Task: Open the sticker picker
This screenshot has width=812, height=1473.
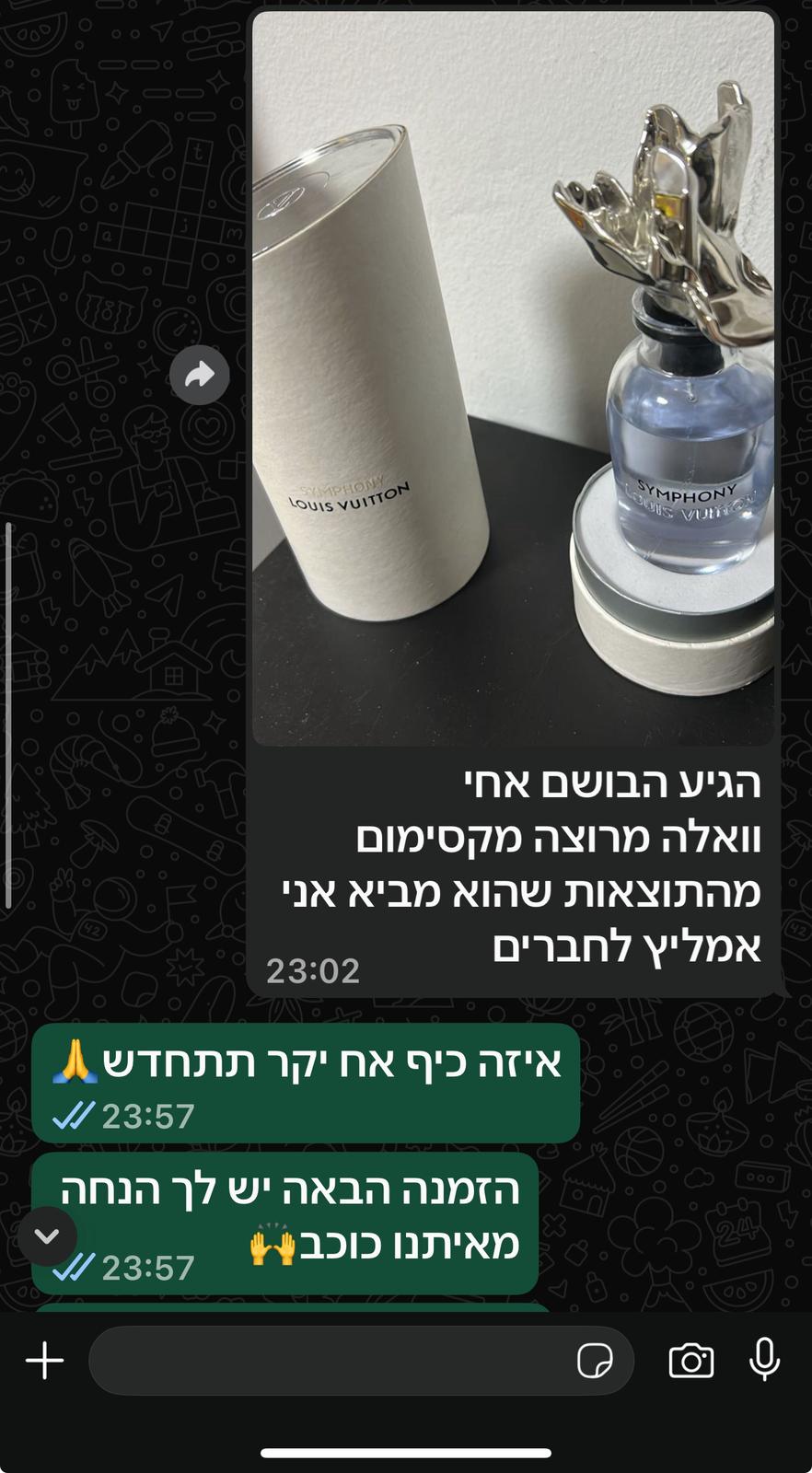Action: 595,1361
